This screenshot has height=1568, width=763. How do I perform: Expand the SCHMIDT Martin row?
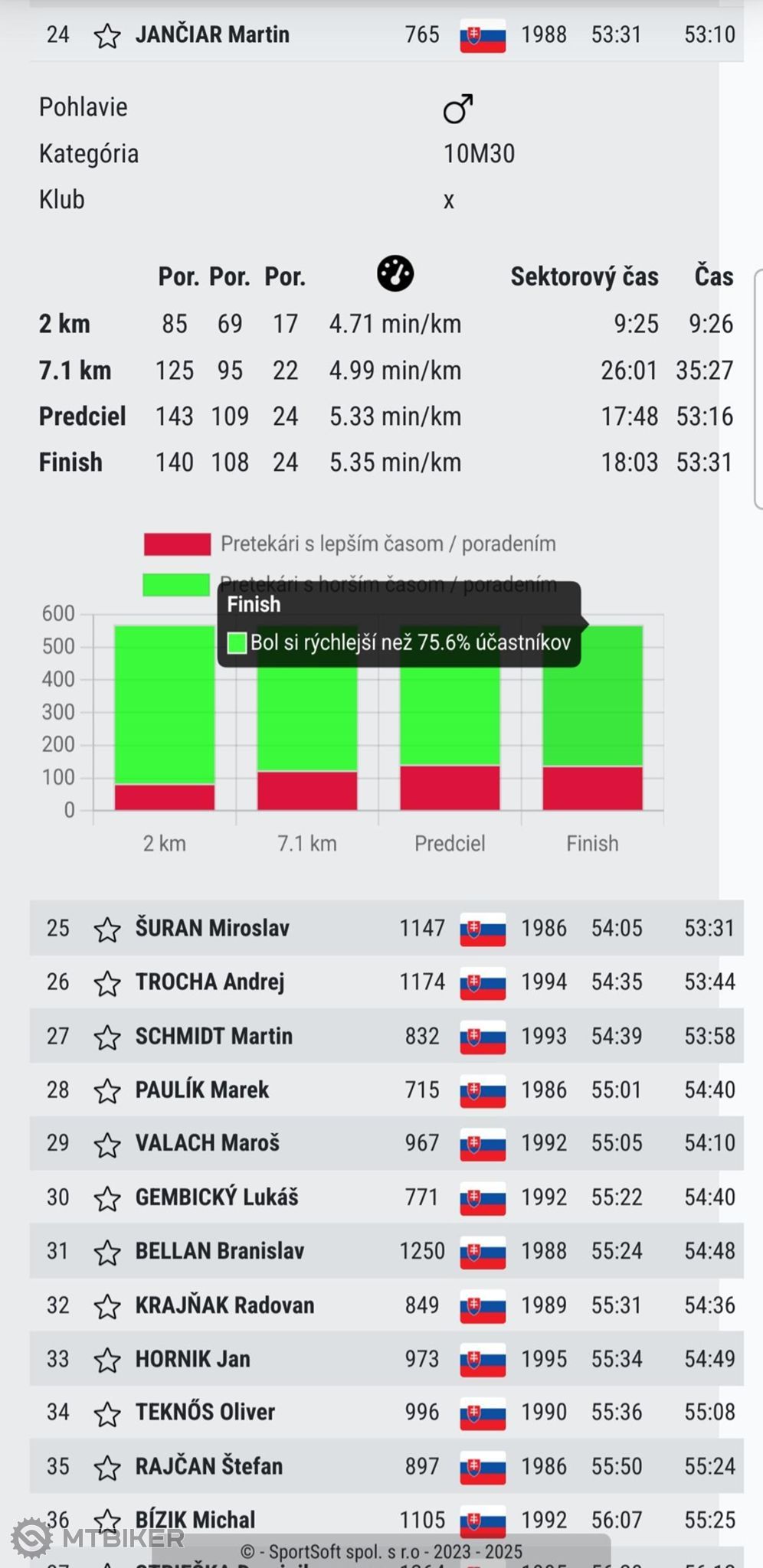pos(386,1035)
